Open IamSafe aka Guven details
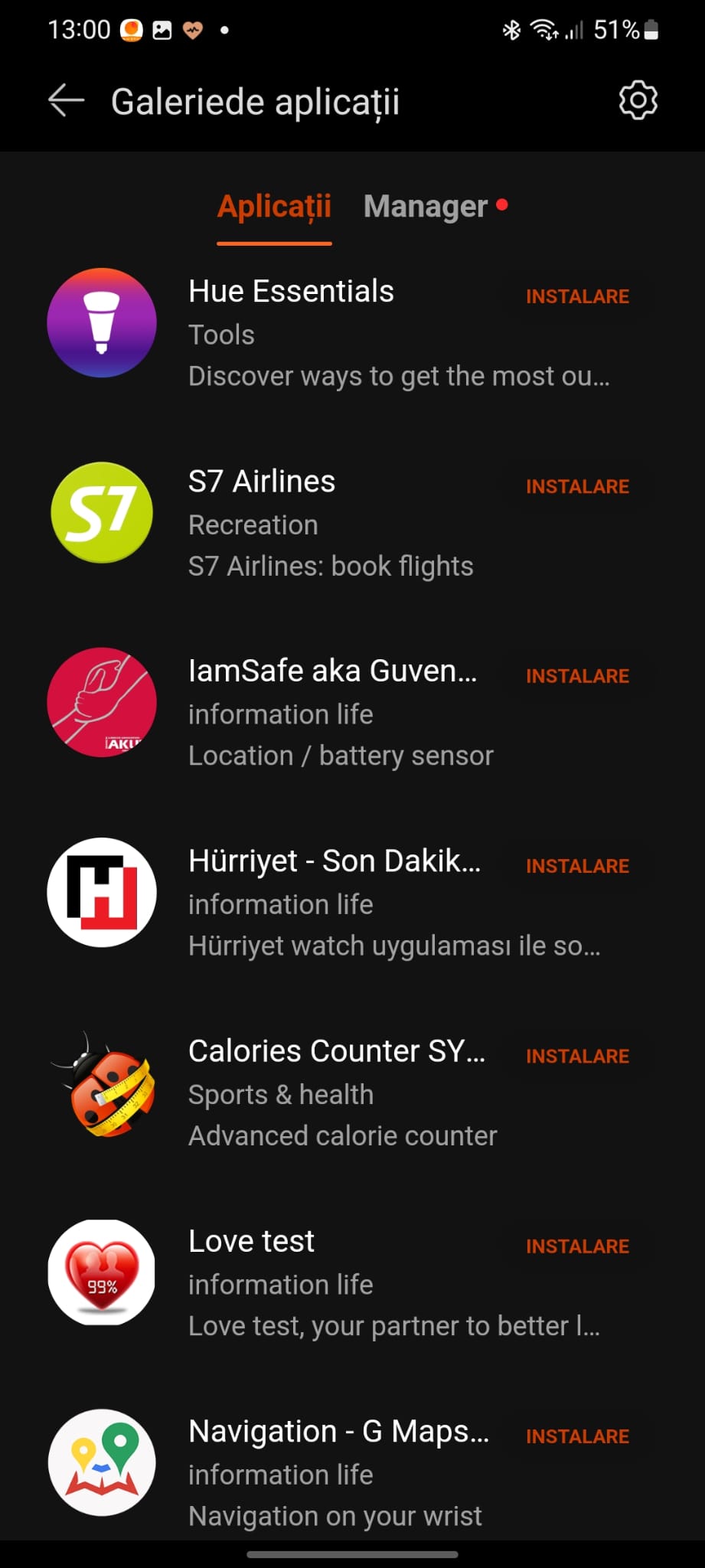Screen dimensions: 705x1568 tap(332, 671)
